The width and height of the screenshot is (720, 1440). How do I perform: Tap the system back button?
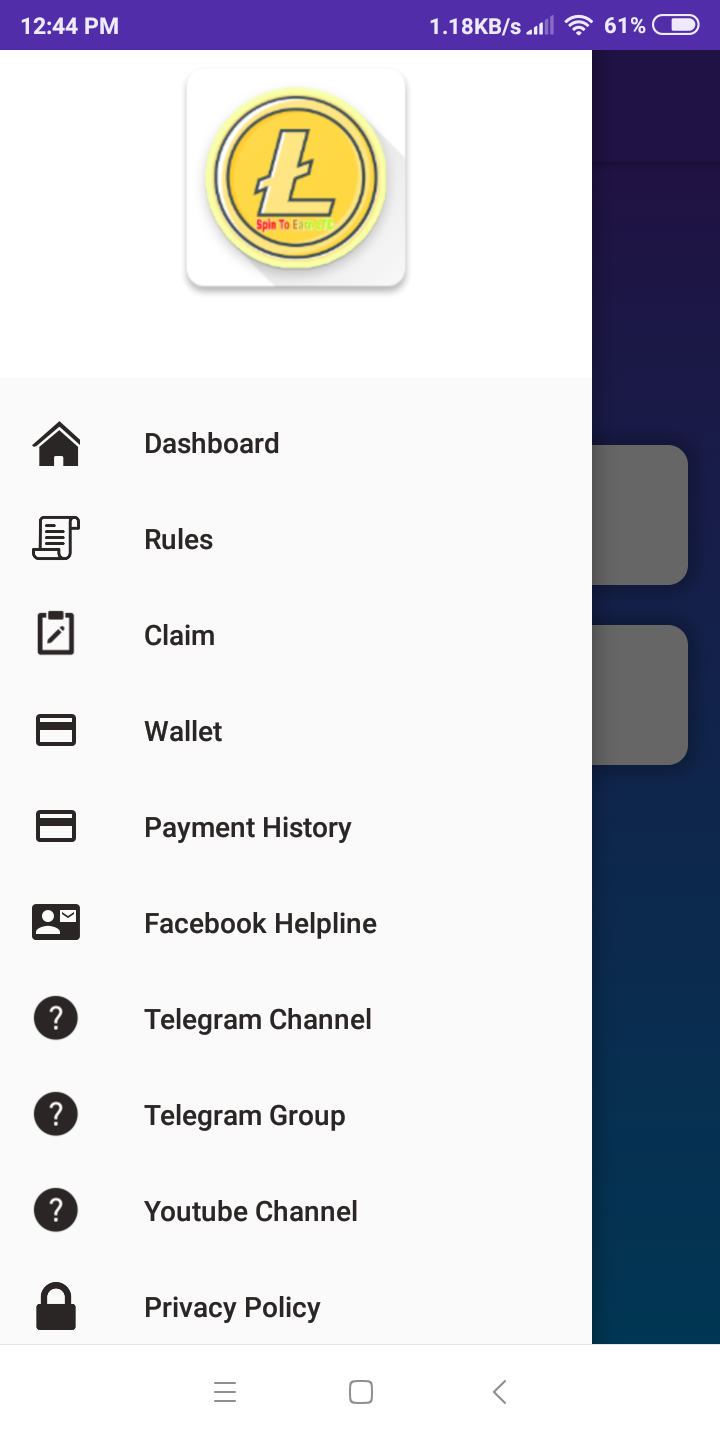point(499,1392)
